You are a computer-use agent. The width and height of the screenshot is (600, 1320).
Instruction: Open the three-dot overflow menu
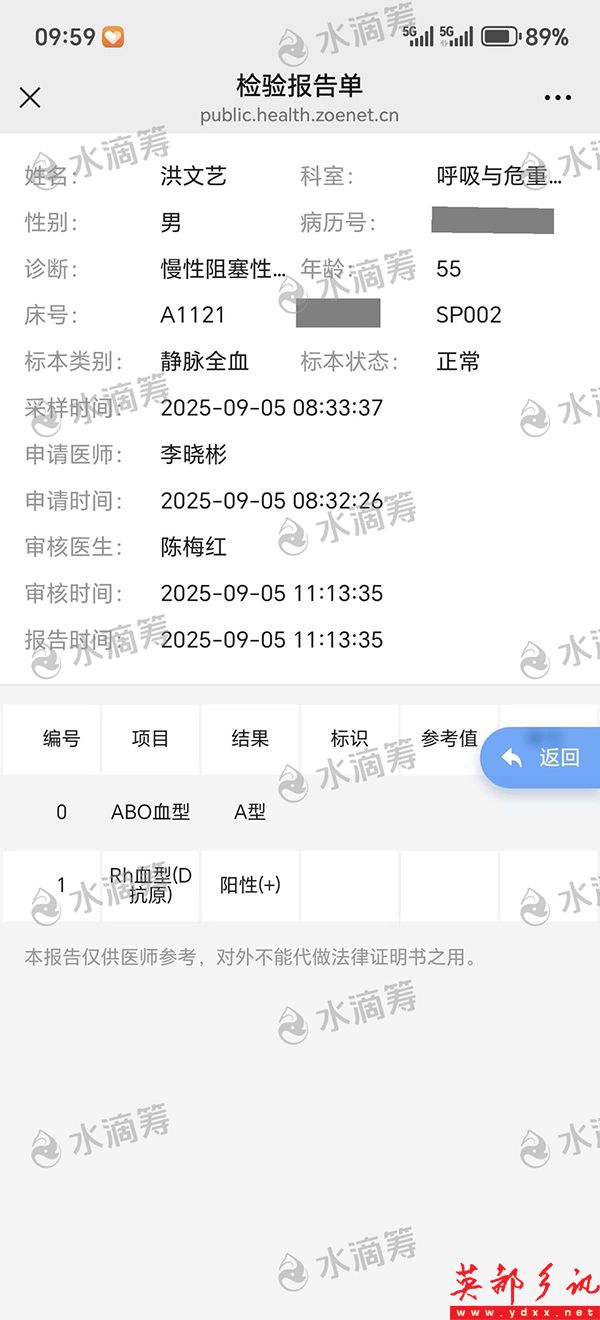(x=557, y=98)
